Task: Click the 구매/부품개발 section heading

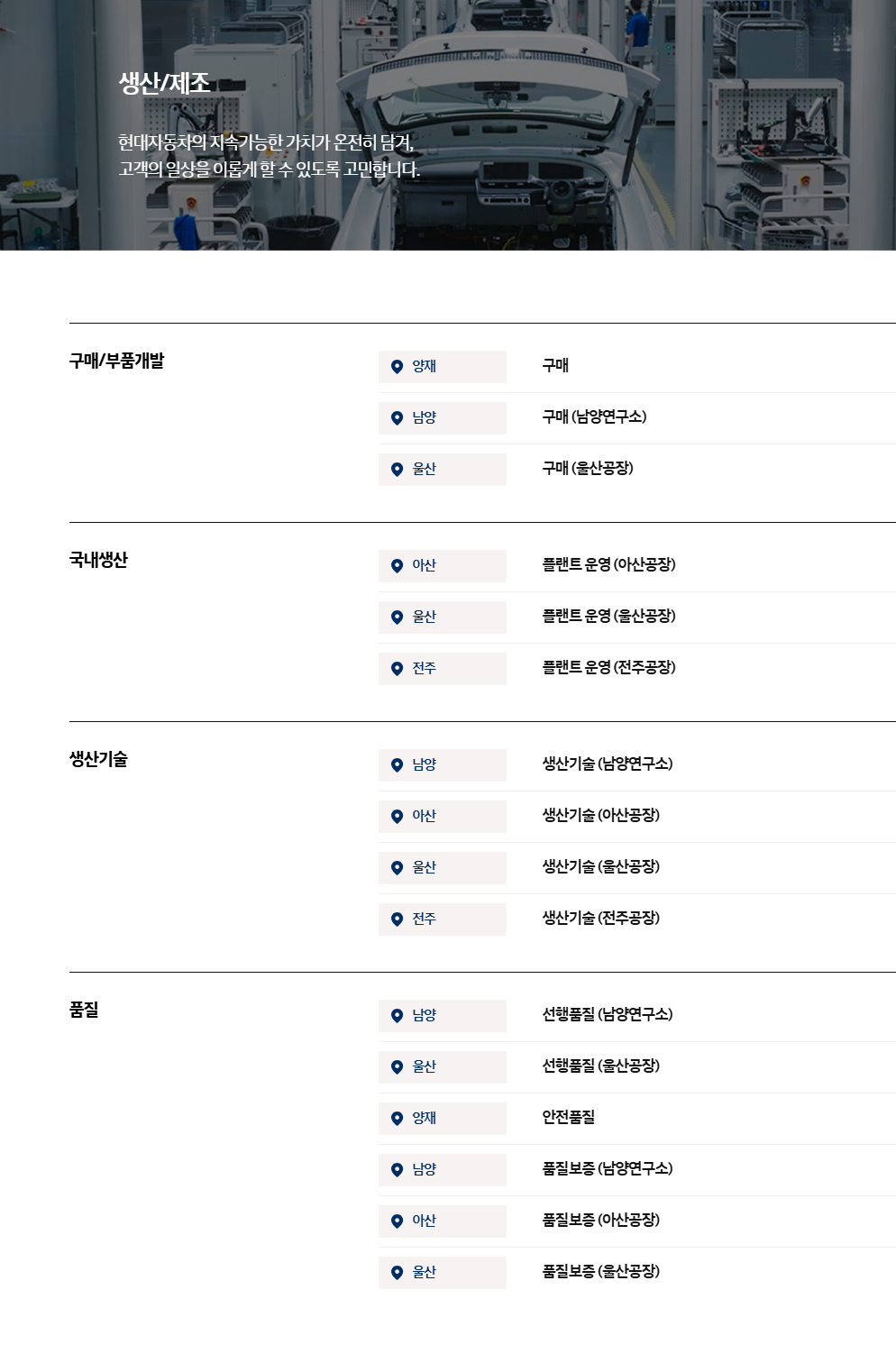Action: point(119,359)
